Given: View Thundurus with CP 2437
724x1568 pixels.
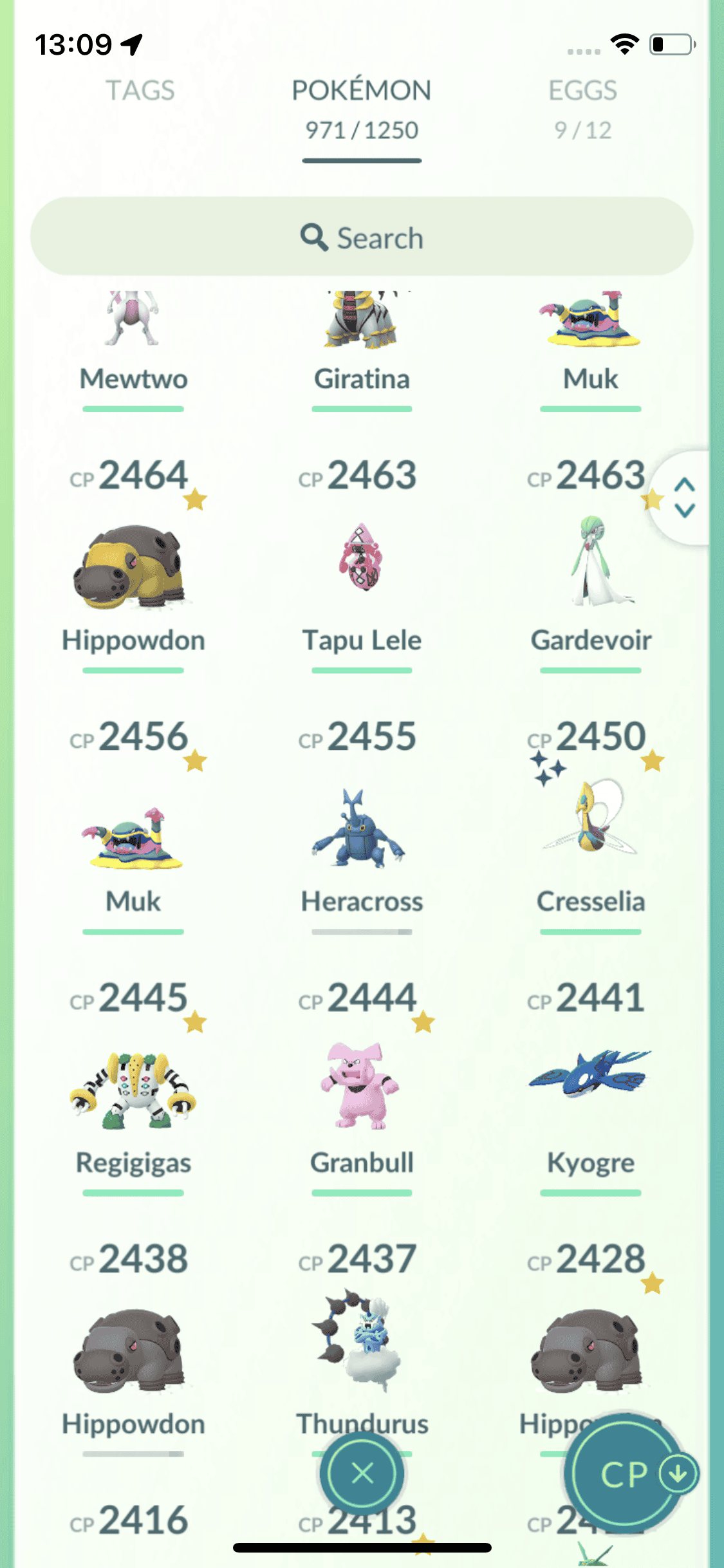Looking at the screenshot, I should tap(362, 1339).
